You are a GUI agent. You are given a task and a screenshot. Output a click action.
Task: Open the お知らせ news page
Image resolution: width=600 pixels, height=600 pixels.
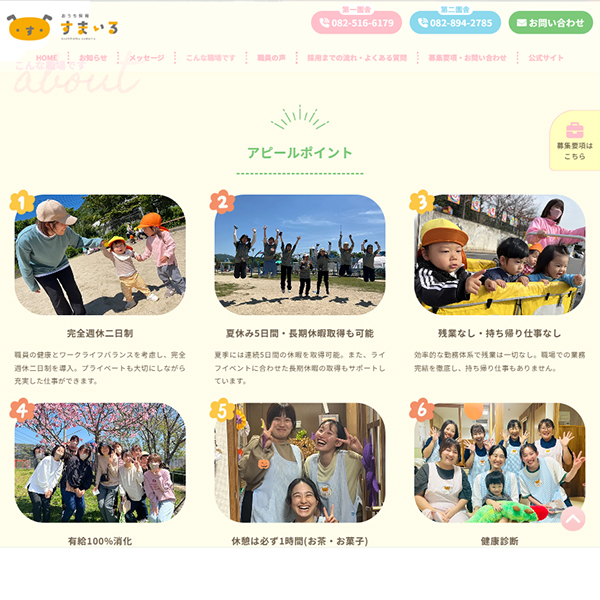(x=93, y=58)
